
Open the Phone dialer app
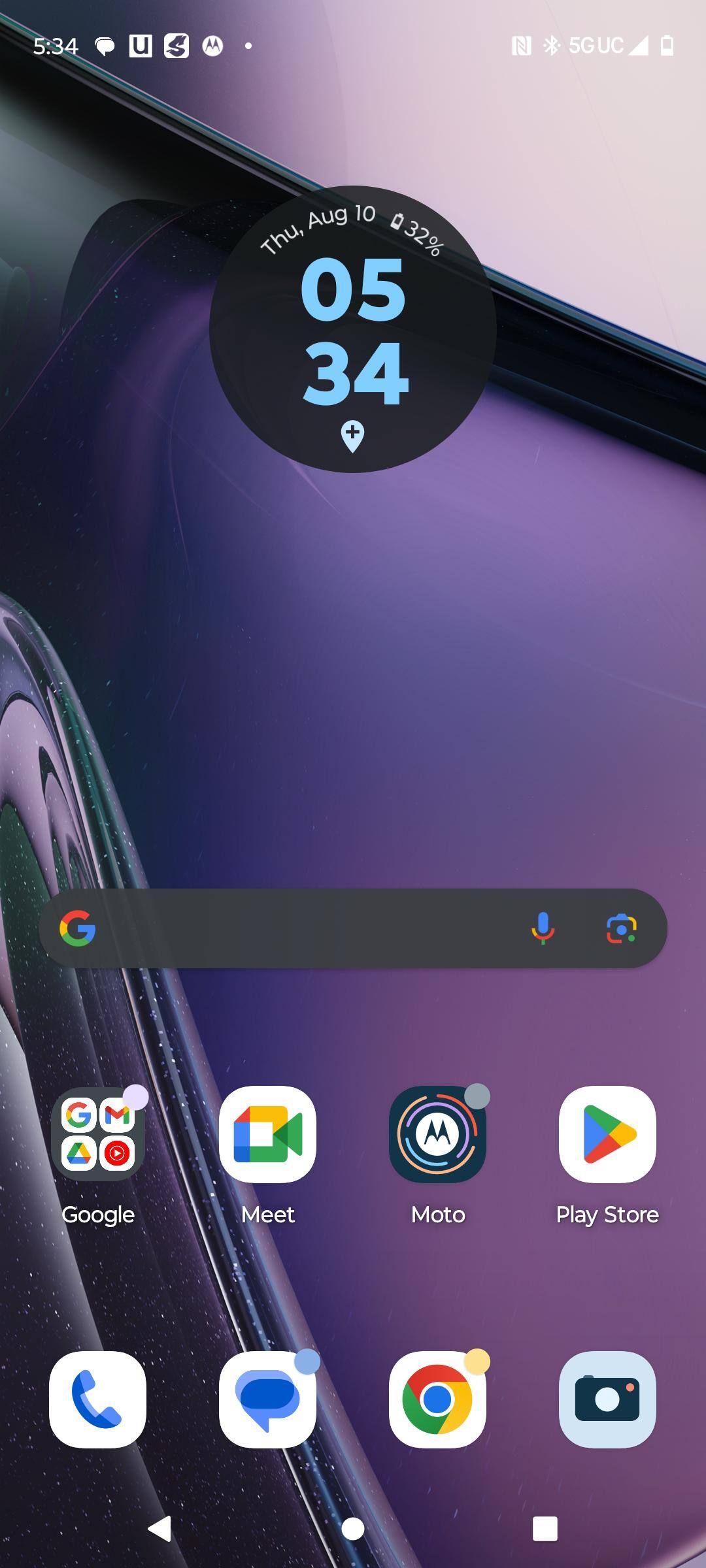[98, 1399]
